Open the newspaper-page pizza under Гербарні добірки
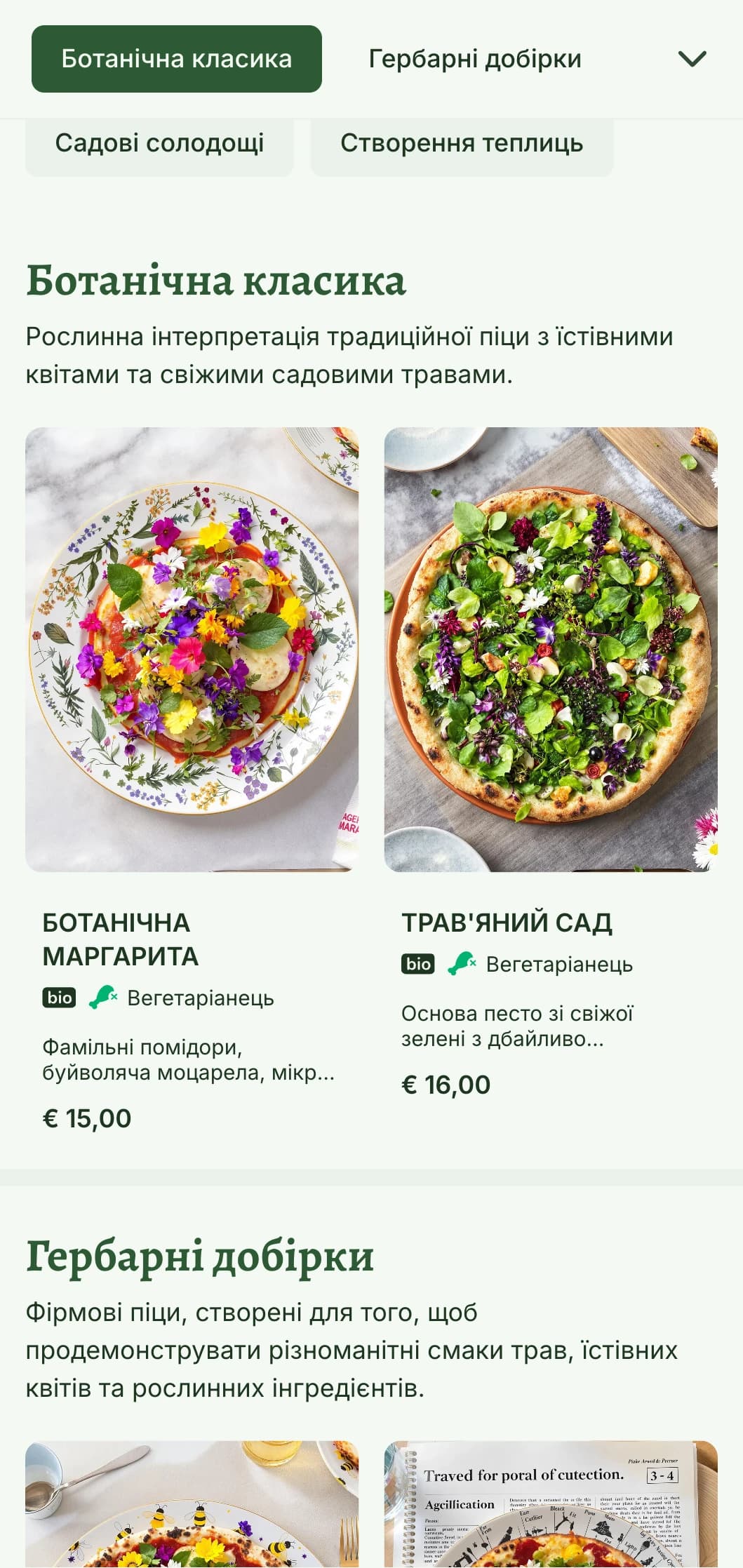The width and height of the screenshot is (743, 1568). tap(550, 1505)
